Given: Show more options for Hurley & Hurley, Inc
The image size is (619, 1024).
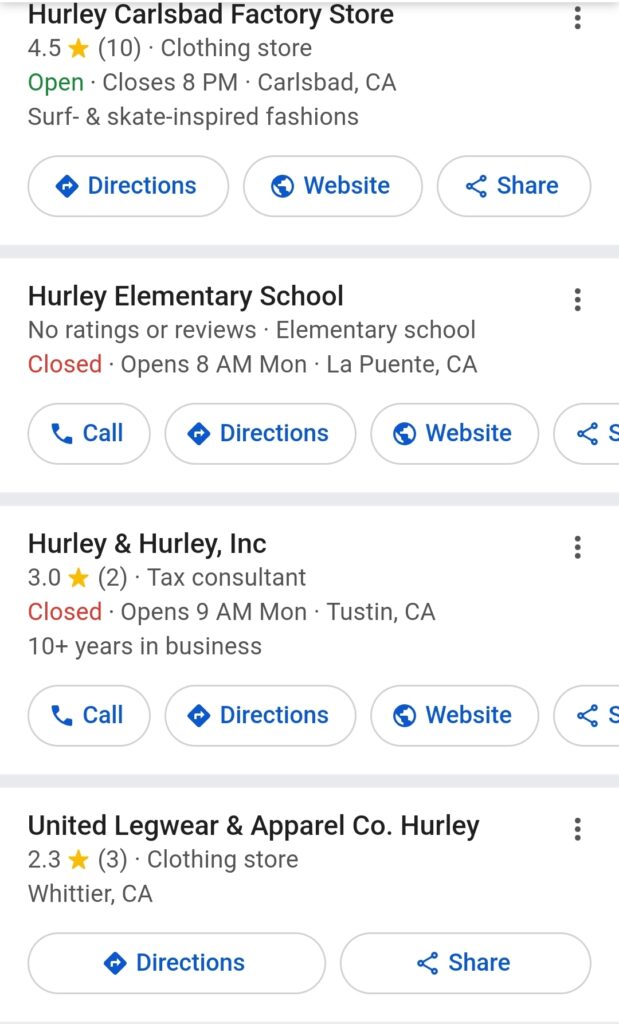Looking at the screenshot, I should tap(577, 547).
